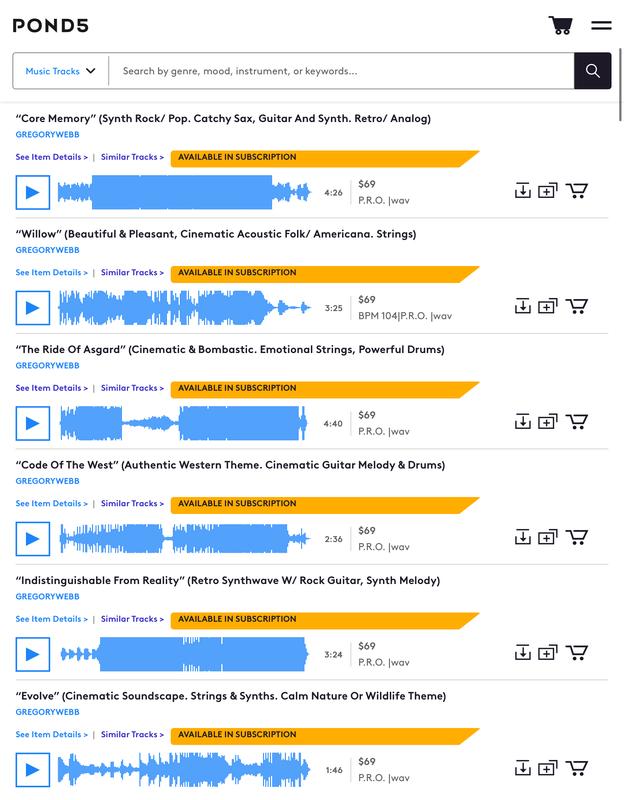Open the shopping cart in the header

(560, 25)
